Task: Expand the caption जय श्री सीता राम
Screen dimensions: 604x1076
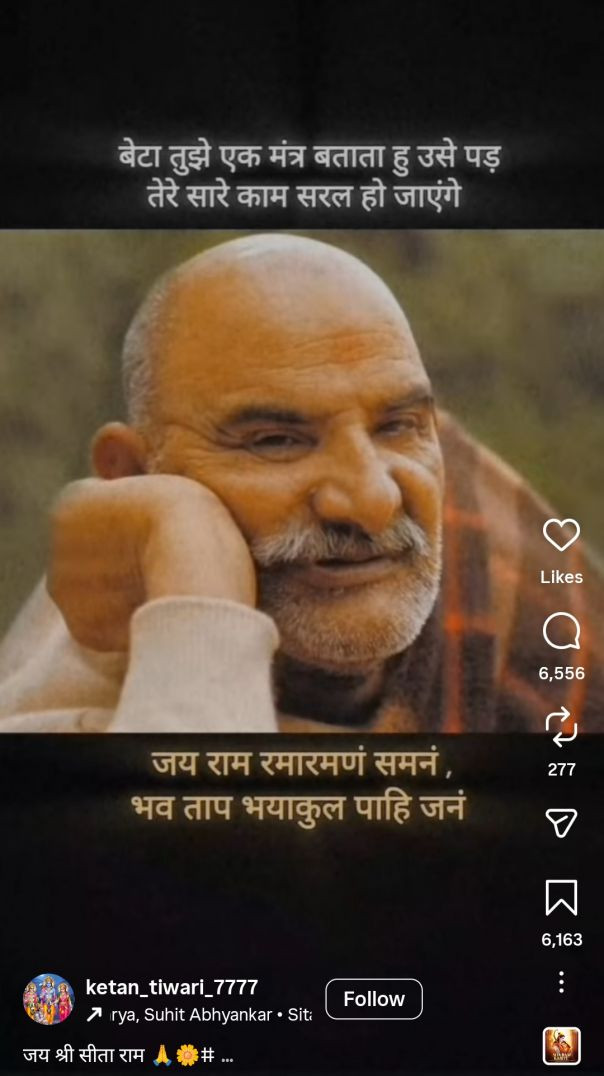Action: tap(128, 1054)
